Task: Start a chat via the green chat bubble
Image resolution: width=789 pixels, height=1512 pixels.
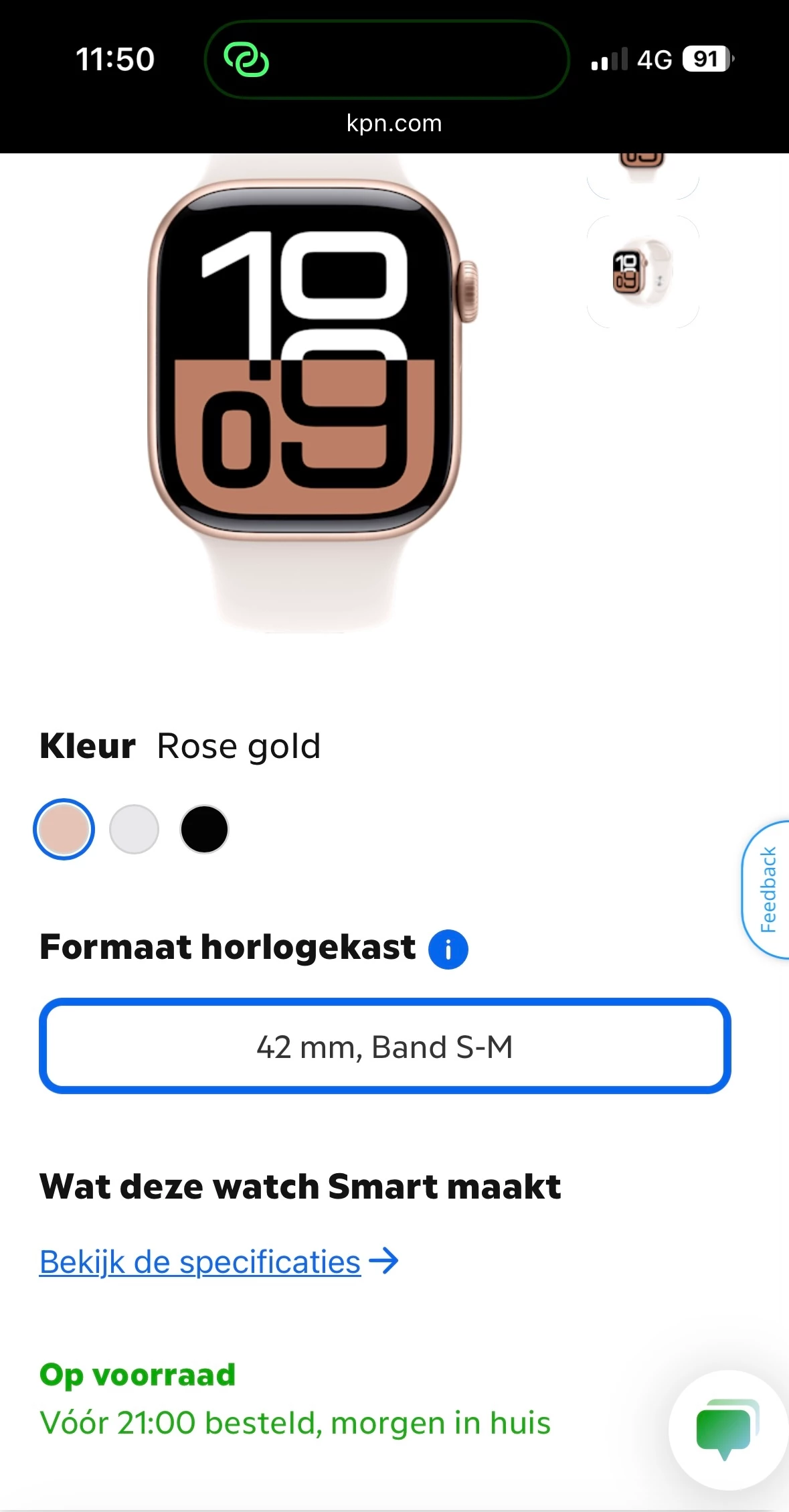Action: pyautogui.click(x=727, y=1430)
